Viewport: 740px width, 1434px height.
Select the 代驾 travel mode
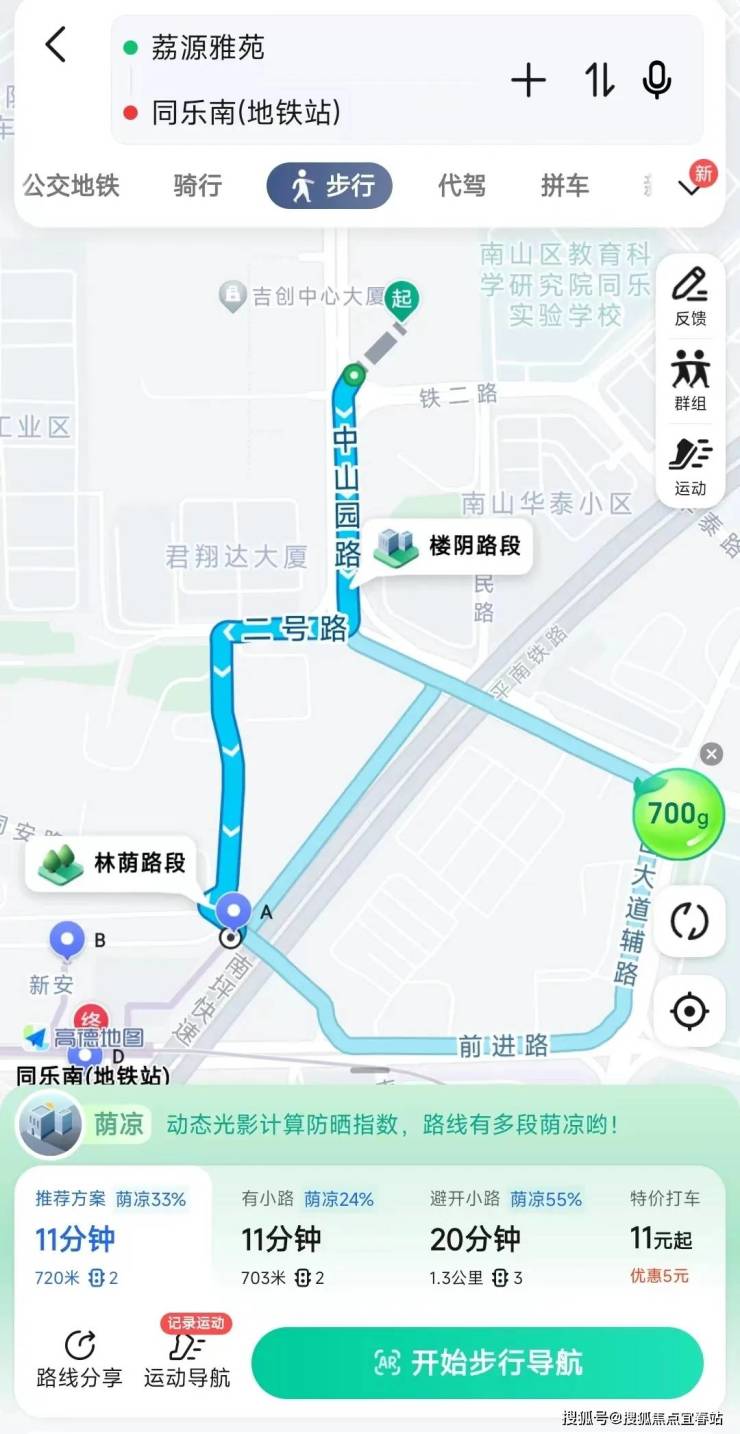[x=462, y=185]
